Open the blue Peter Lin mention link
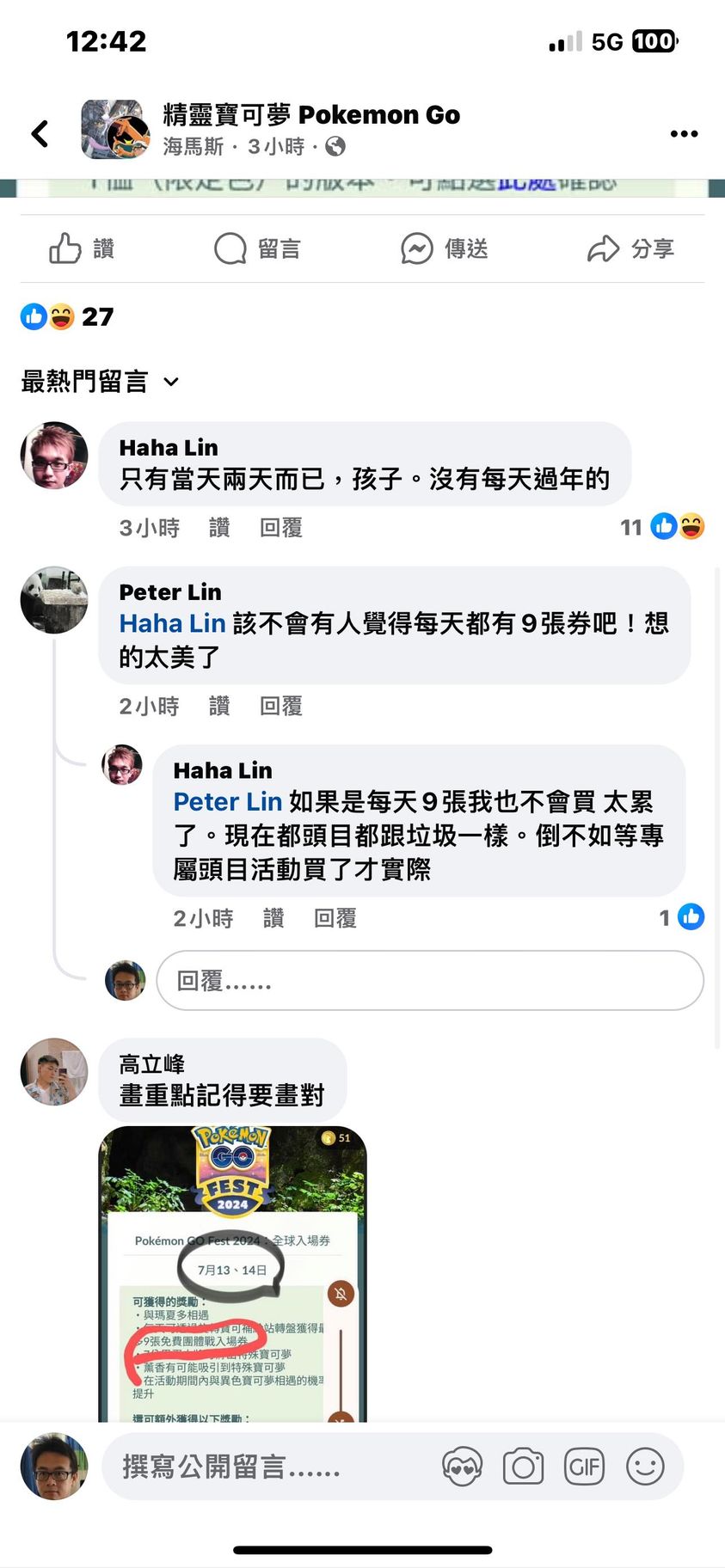 coord(227,801)
